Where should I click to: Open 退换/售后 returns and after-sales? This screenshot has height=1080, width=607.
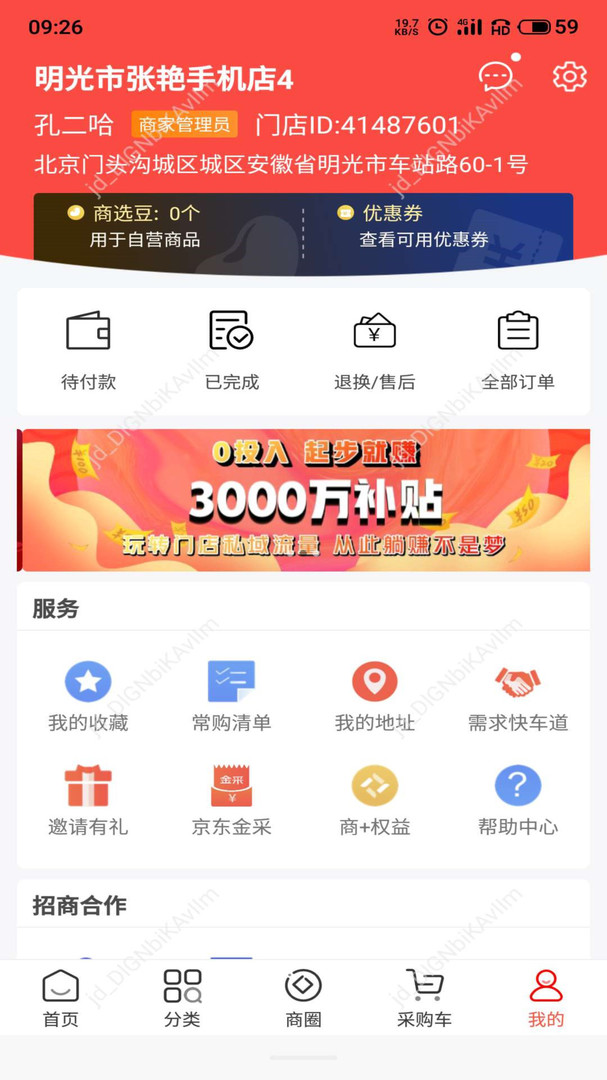coord(374,349)
